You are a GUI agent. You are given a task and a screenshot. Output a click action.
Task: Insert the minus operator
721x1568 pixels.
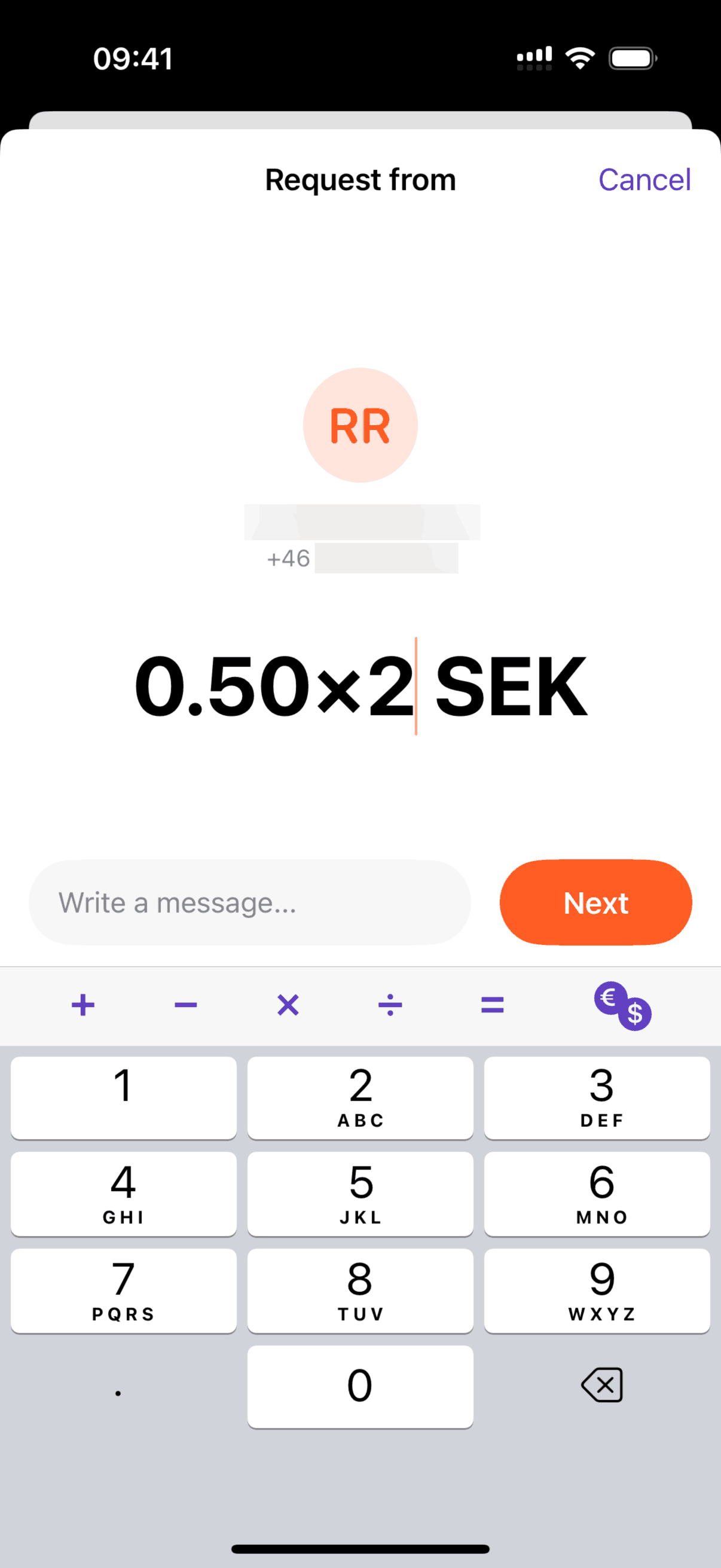tap(185, 1005)
